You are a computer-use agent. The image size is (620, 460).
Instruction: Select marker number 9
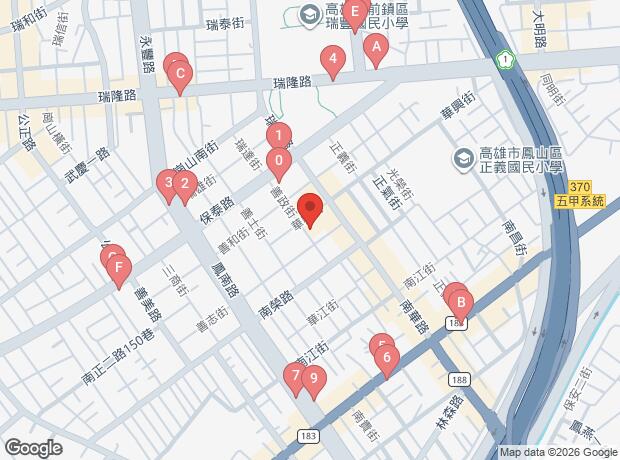(314, 379)
